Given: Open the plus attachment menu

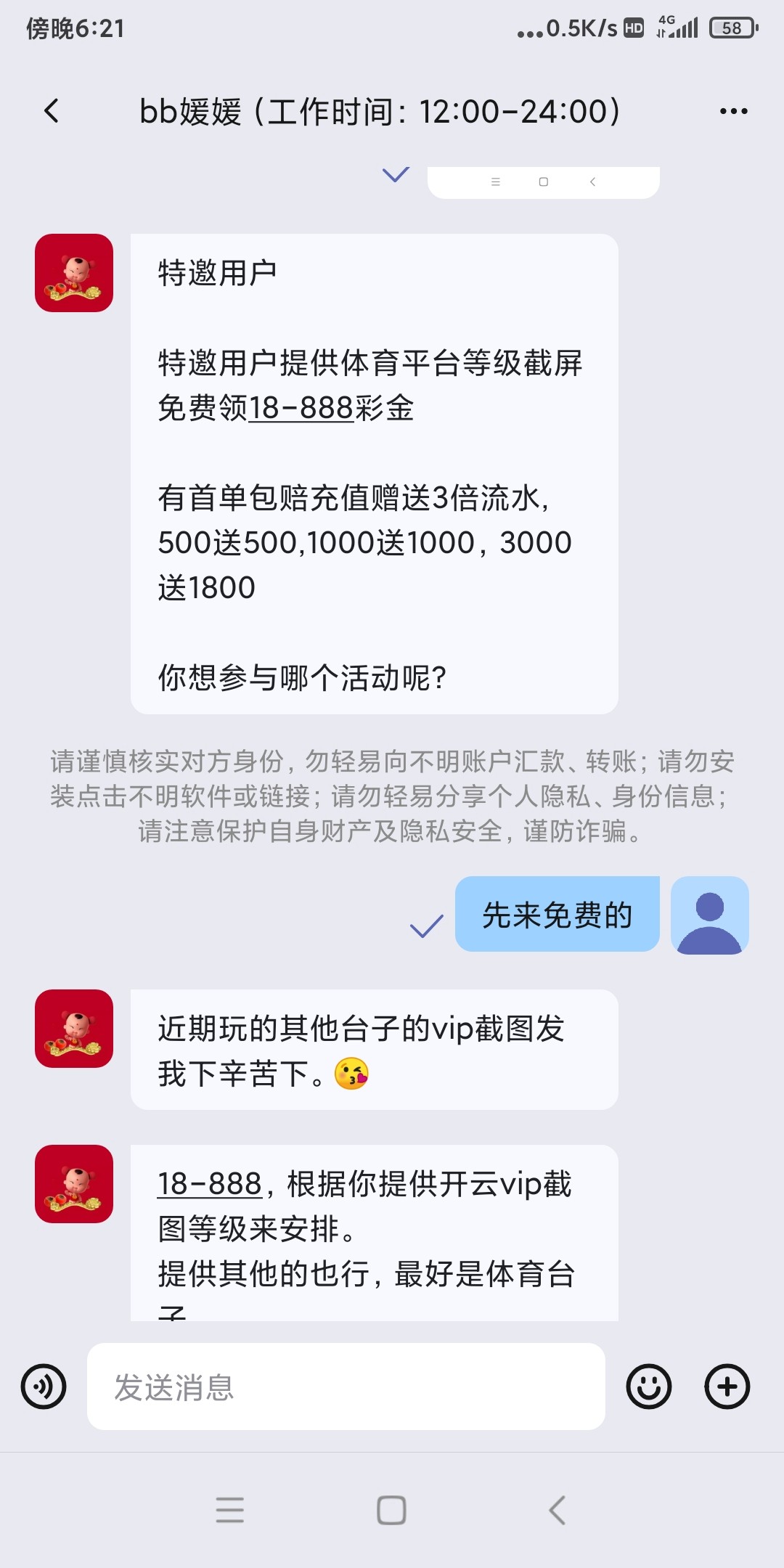Looking at the screenshot, I should click(727, 1387).
